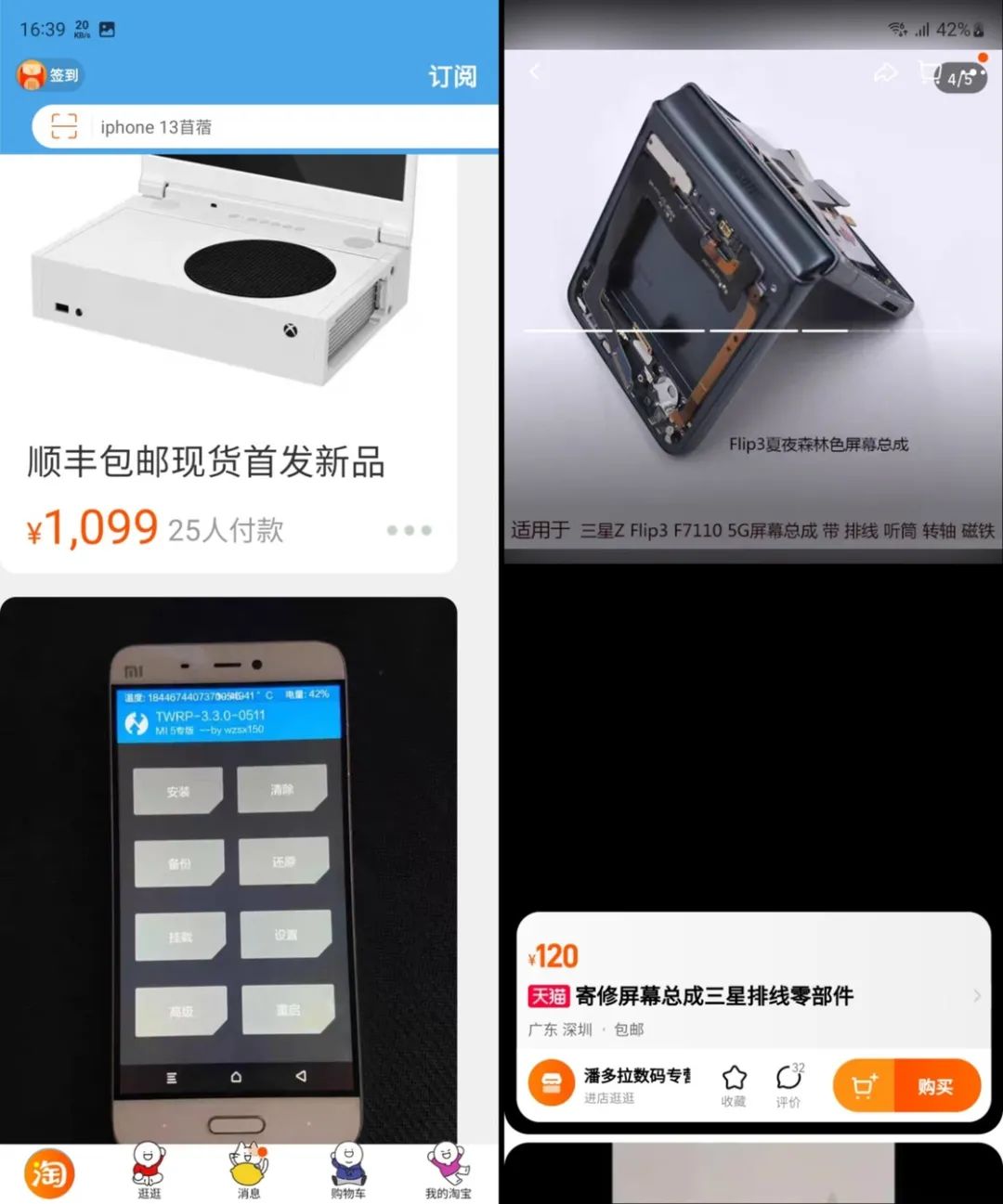View 评价 reviews for the product
Image resolution: width=1003 pixels, height=1204 pixels.
coord(788,1084)
